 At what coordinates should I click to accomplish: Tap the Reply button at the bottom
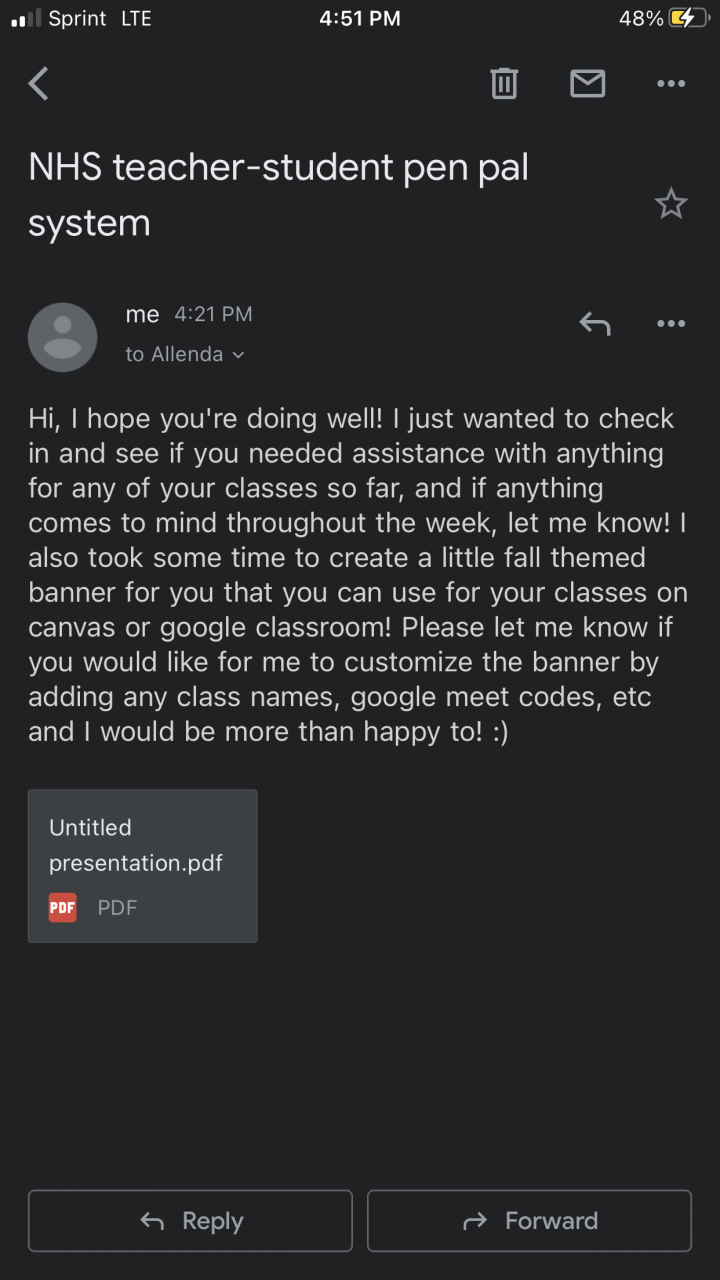tap(190, 1221)
